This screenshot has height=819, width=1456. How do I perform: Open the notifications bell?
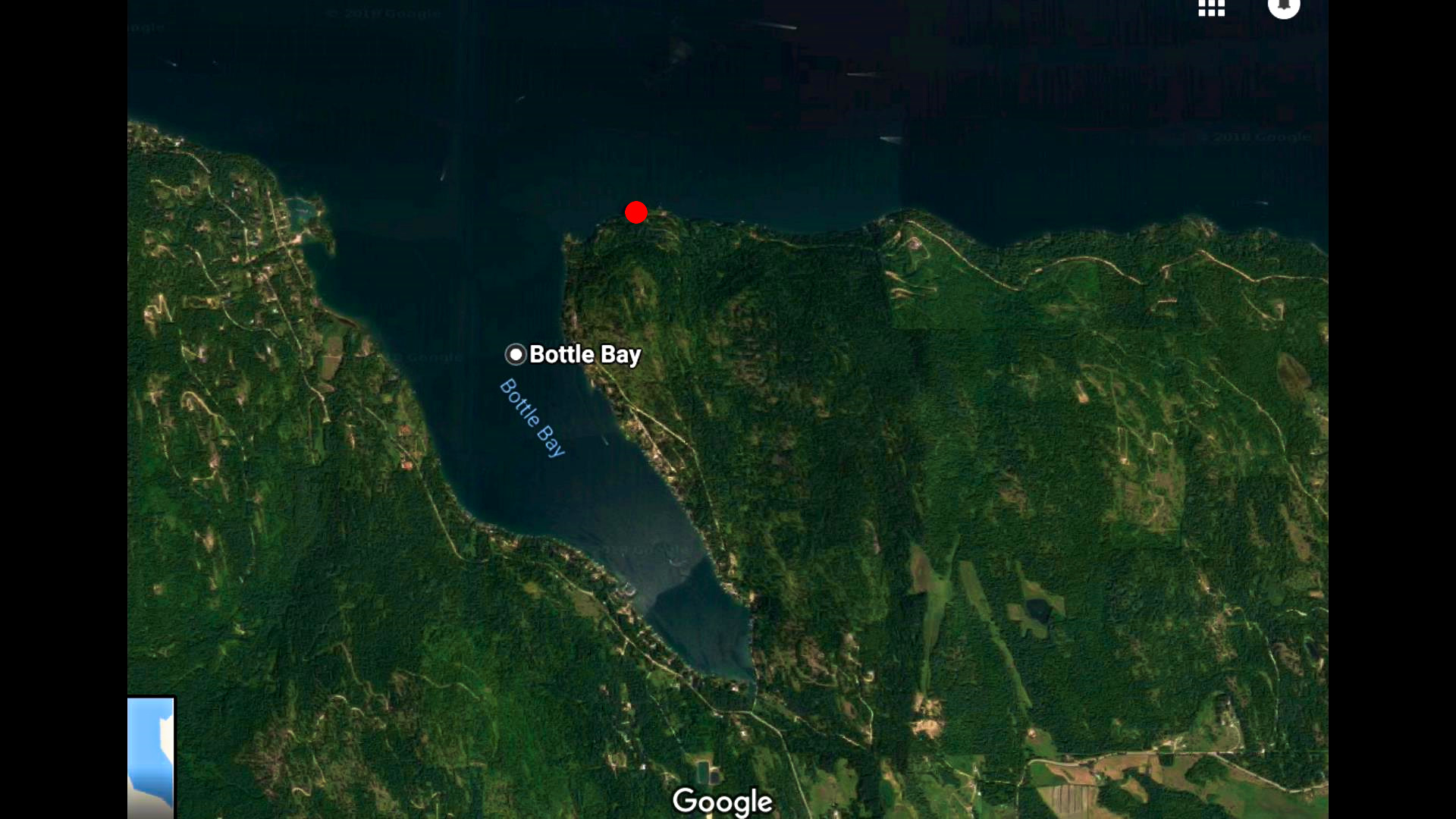tap(1284, 6)
